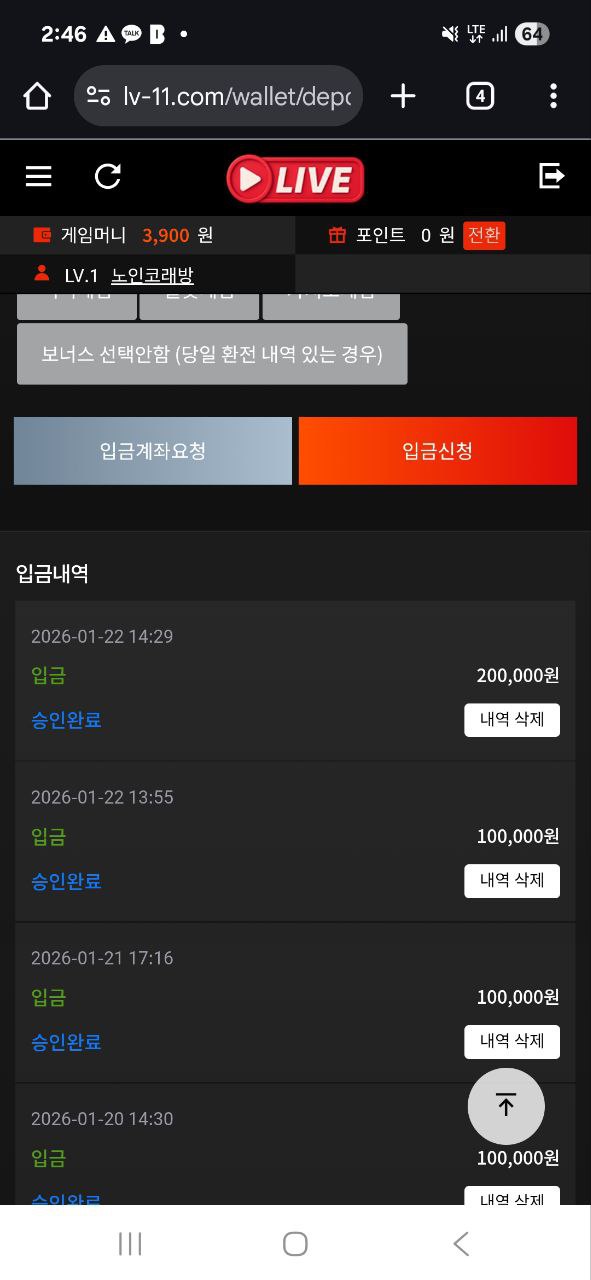Tap the 입금계좌요청 button
Image resolution: width=591 pixels, height=1280 pixels.
coord(153,451)
